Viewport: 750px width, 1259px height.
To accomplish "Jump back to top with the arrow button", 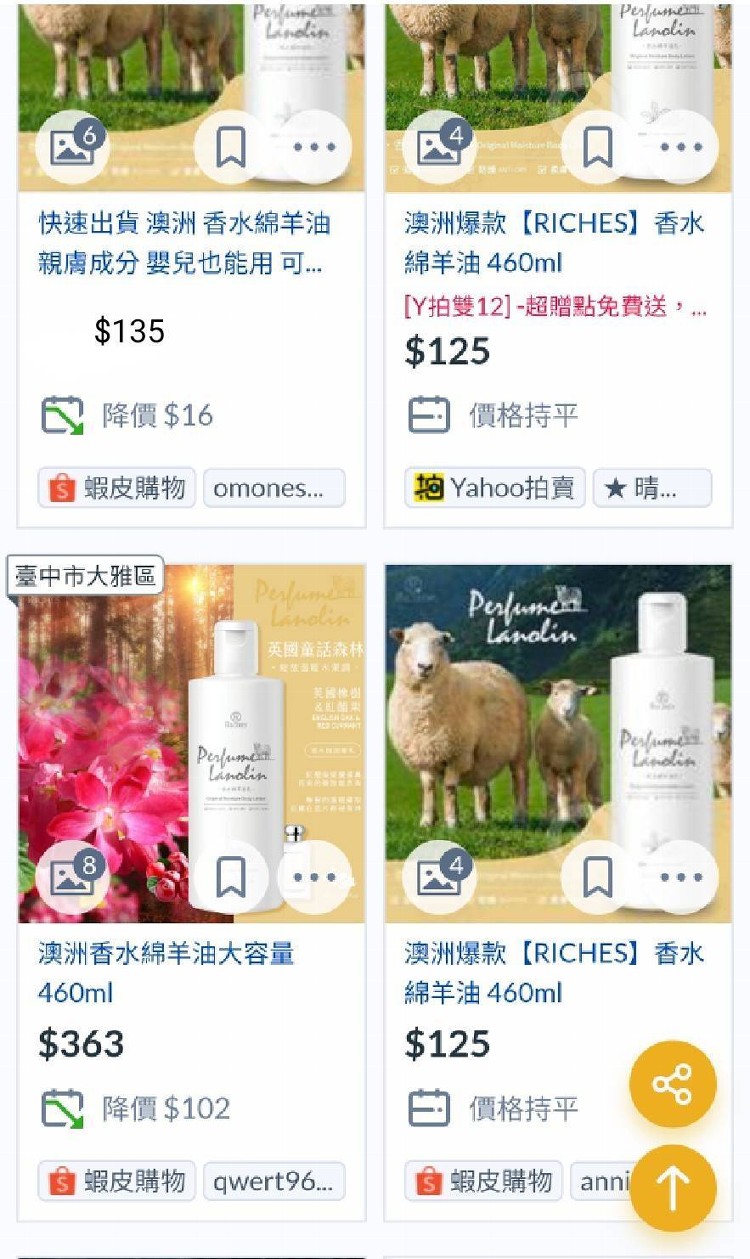I will pyautogui.click(x=673, y=1188).
